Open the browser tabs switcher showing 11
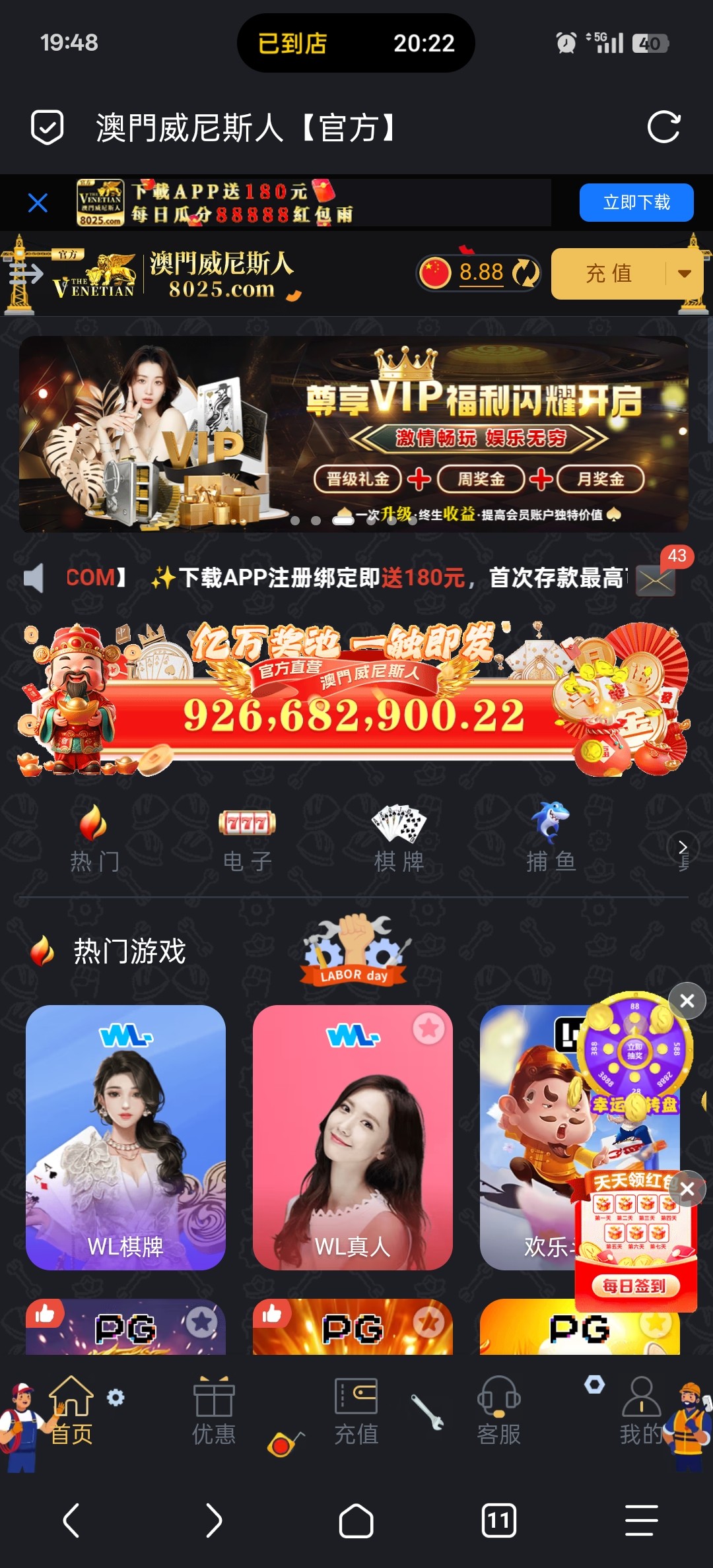The image size is (713, 1568). point(498,1521)
